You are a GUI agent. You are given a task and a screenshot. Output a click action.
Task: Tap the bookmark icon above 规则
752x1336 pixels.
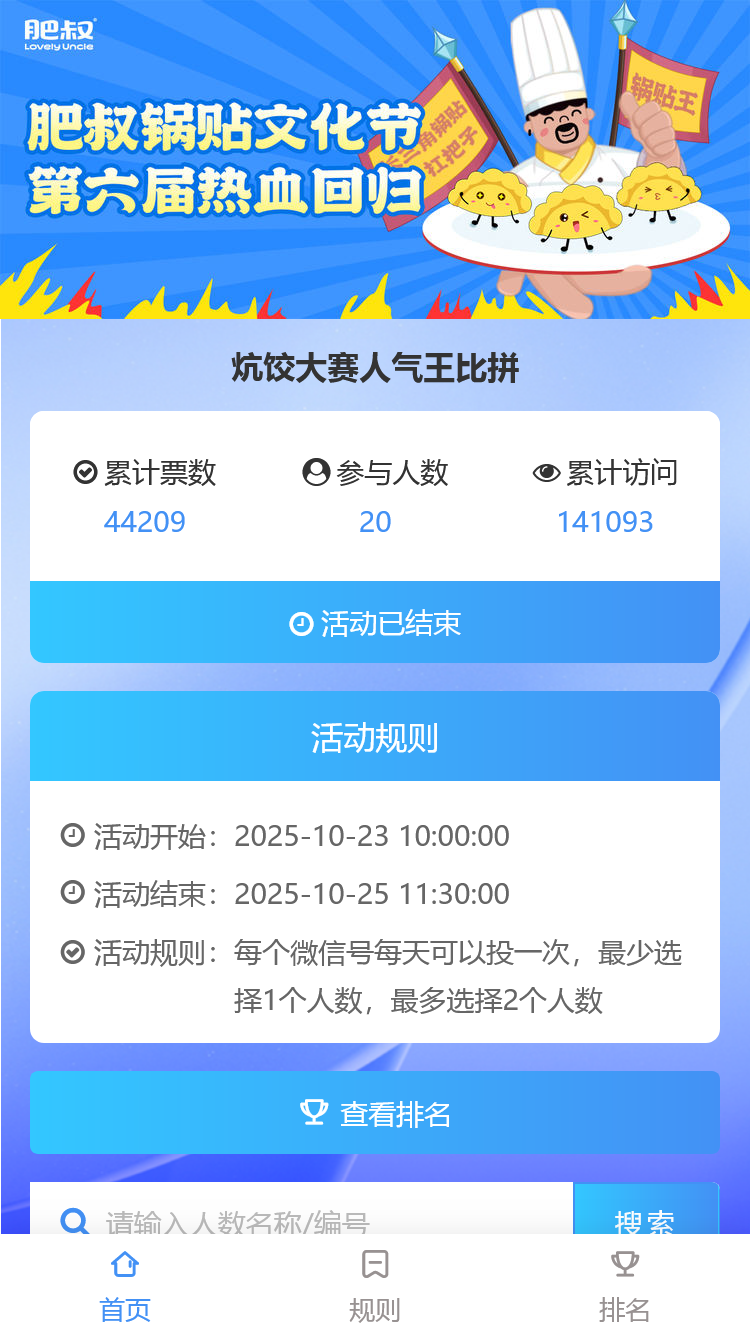tap(375, 1264)
